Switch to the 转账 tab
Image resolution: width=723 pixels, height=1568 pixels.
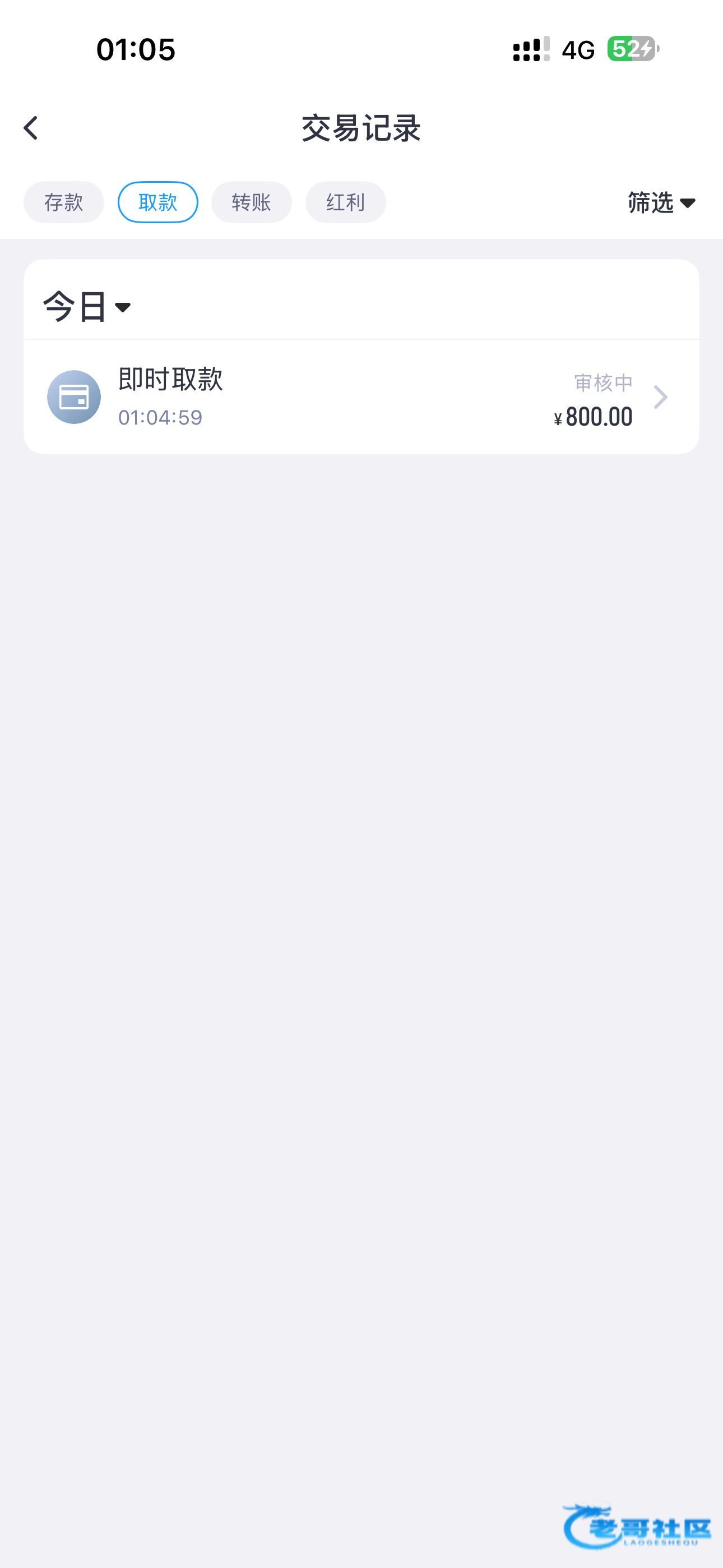[x=251, y=202]
